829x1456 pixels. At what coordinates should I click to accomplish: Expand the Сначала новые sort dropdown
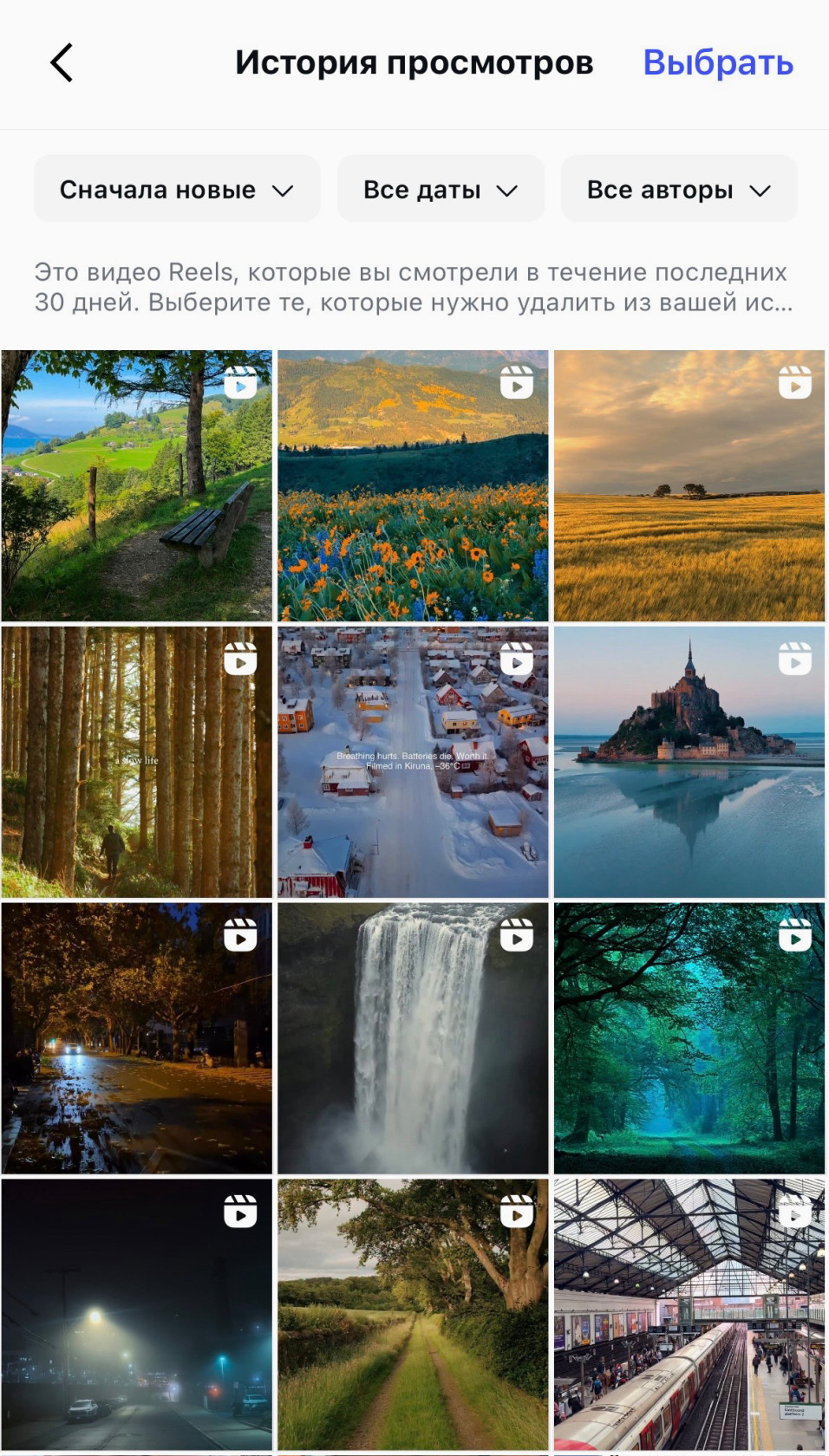tap(177, 190)
